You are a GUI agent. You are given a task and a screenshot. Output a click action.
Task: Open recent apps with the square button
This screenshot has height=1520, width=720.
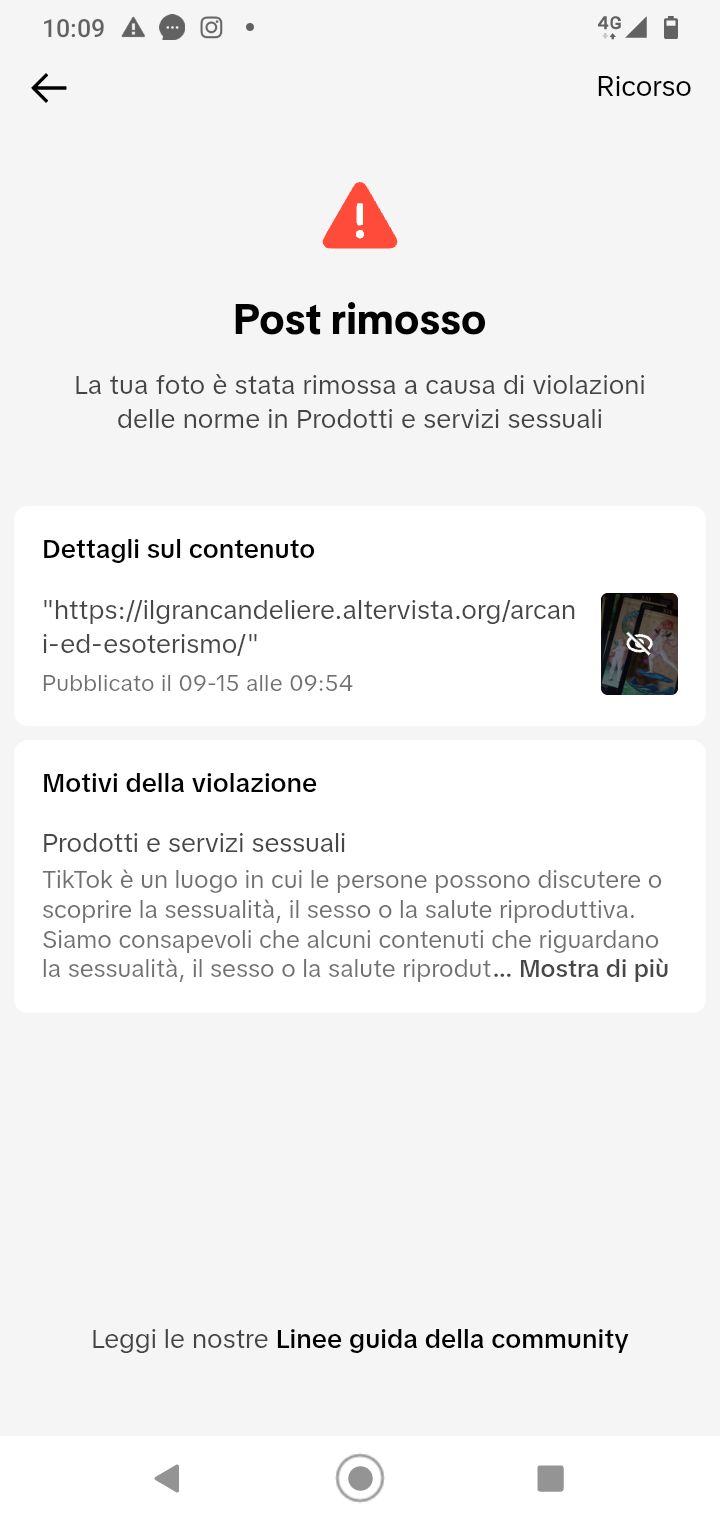tap(551, 1478)
